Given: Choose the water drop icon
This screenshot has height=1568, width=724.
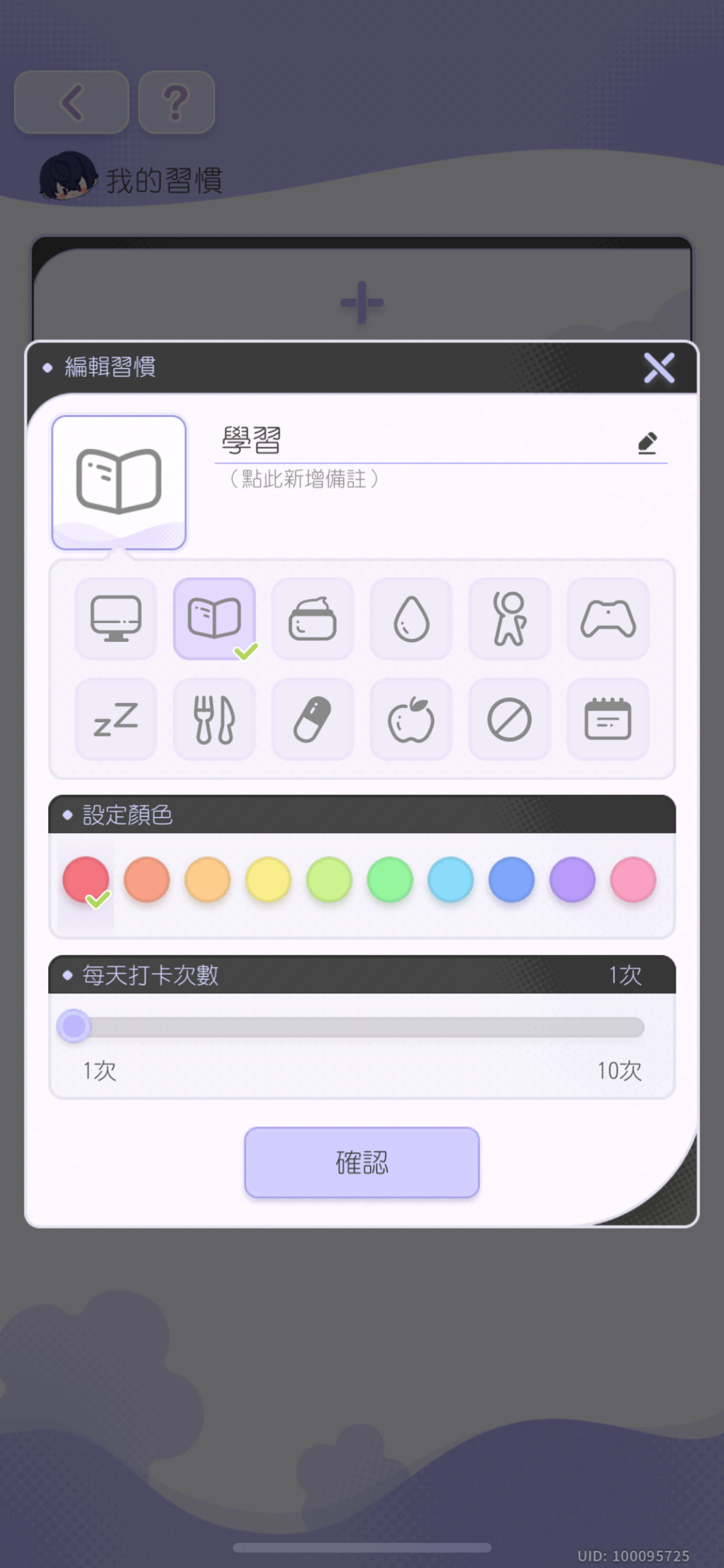Looking at the screenshot, I should (x=411, y=619).
